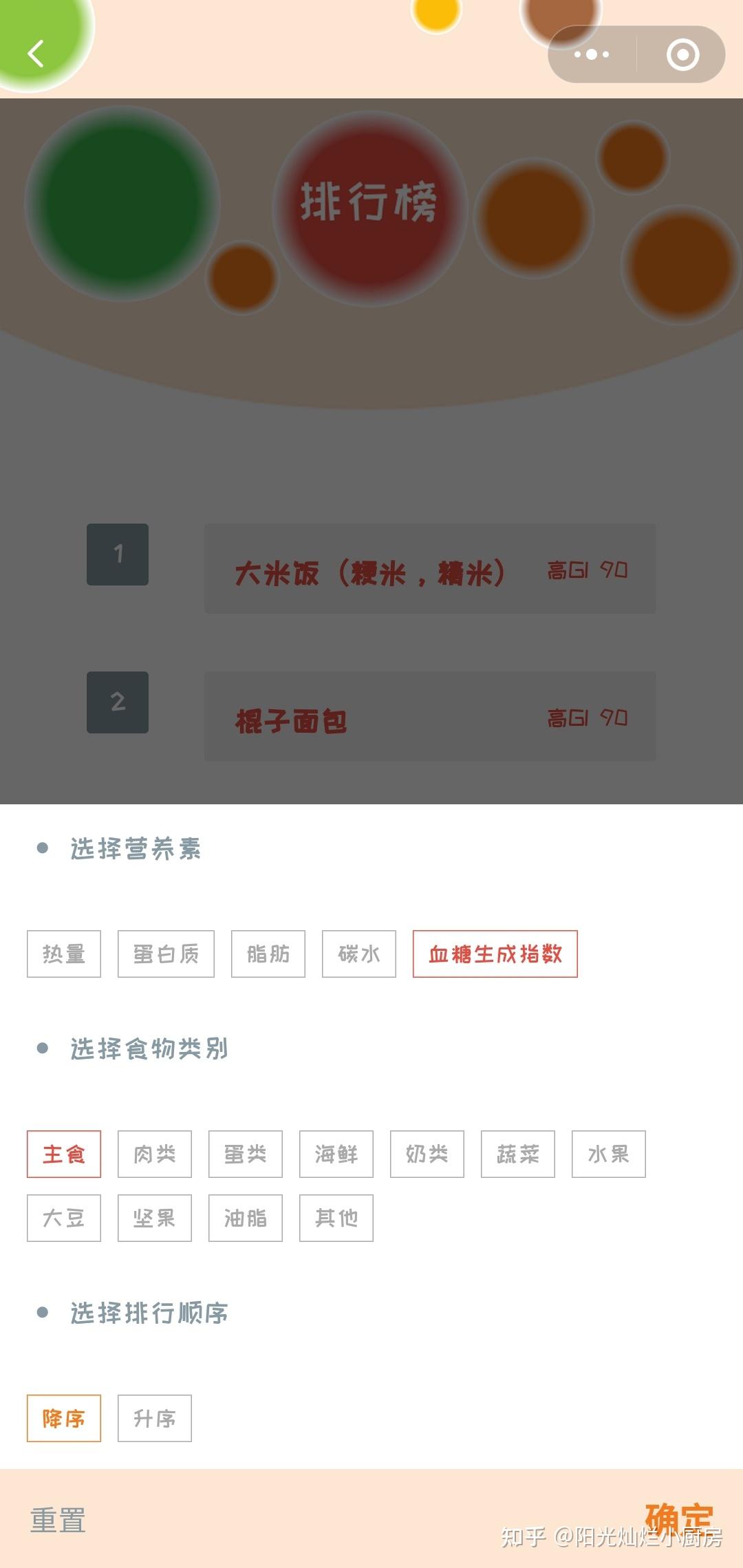The width and height of the screenshot is (743, 1568).
Task: Select the 其他 food category
Action: pos(336,1218)
